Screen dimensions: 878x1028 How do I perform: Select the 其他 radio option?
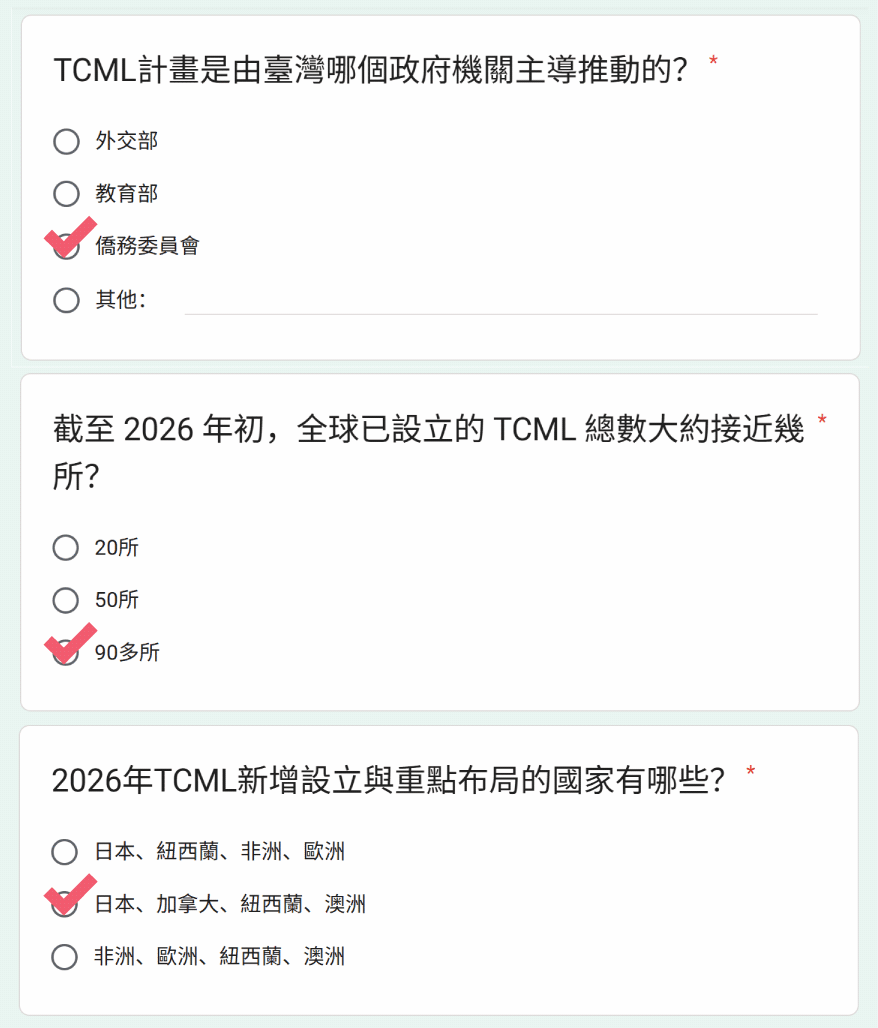click(66, 299)
